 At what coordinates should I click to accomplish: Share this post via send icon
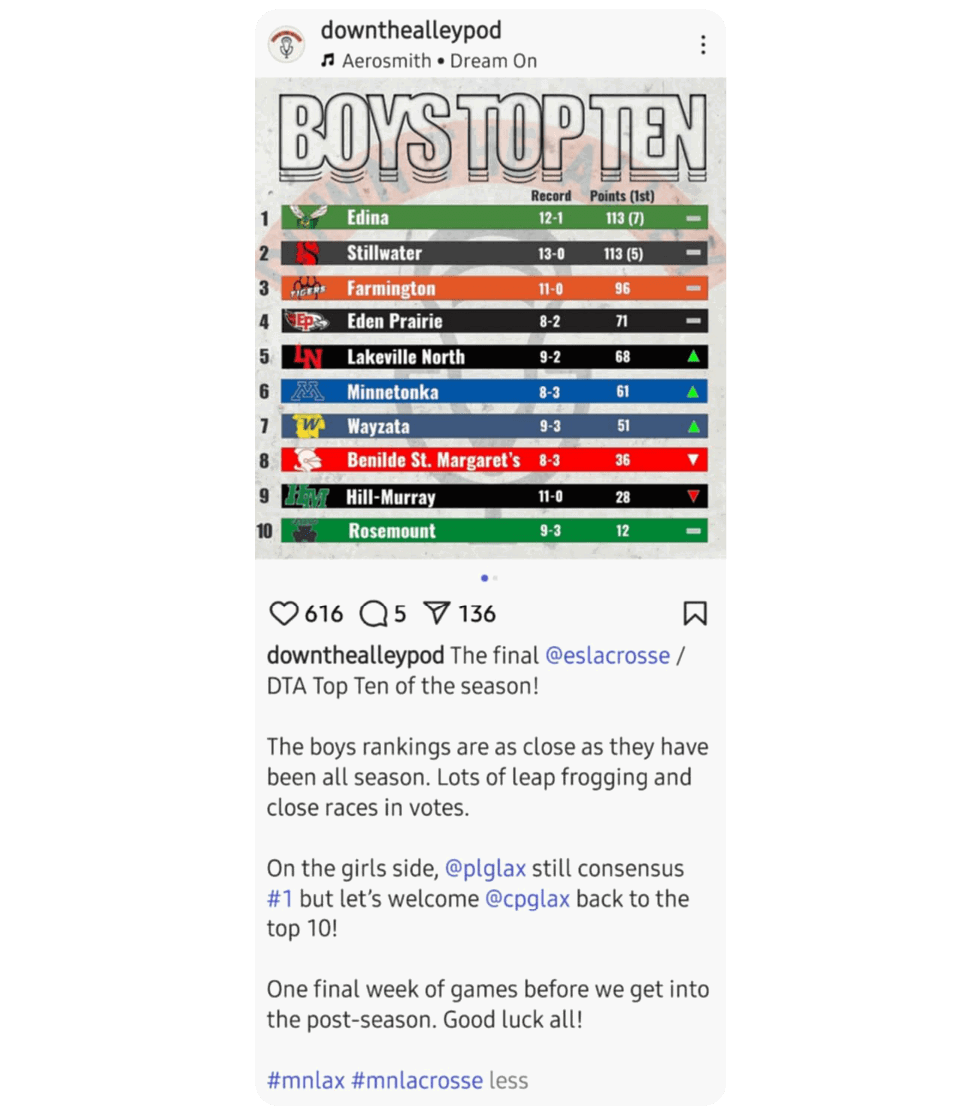[438, 613]
